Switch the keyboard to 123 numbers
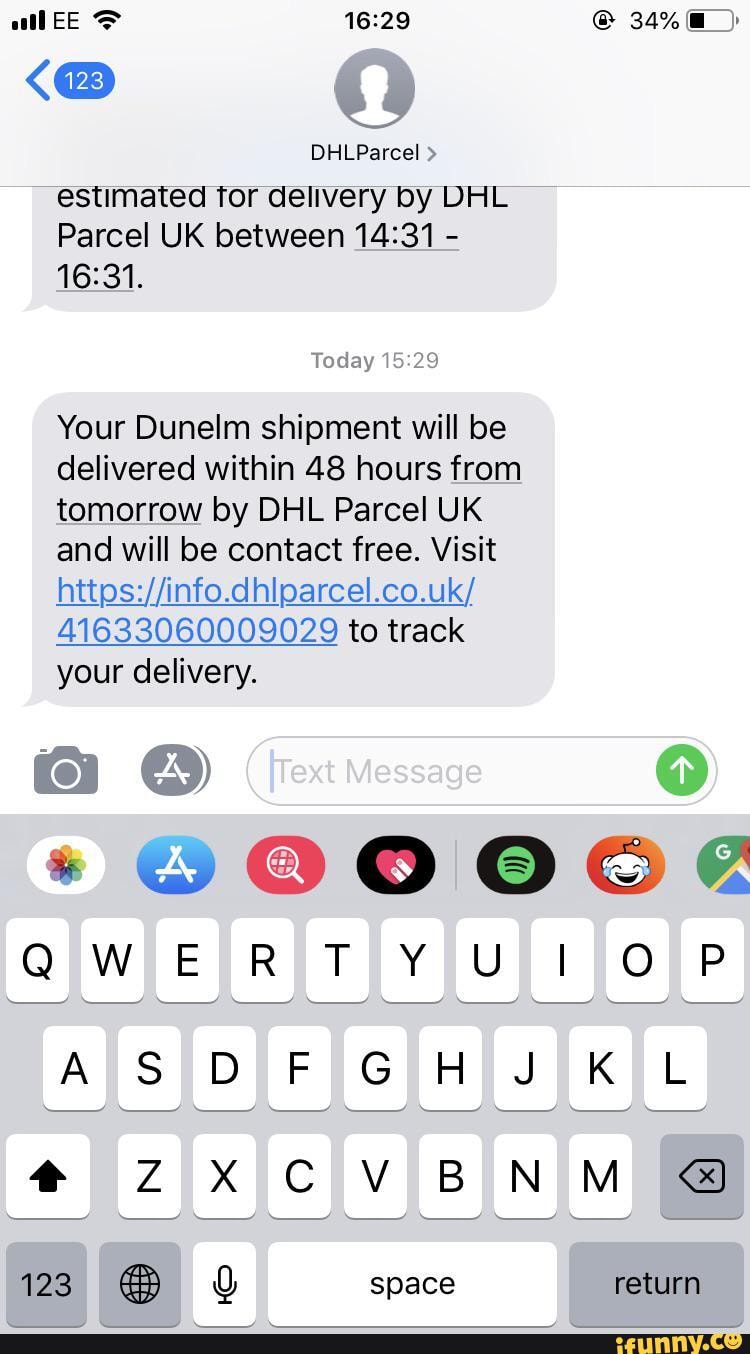 [46, 1284]
